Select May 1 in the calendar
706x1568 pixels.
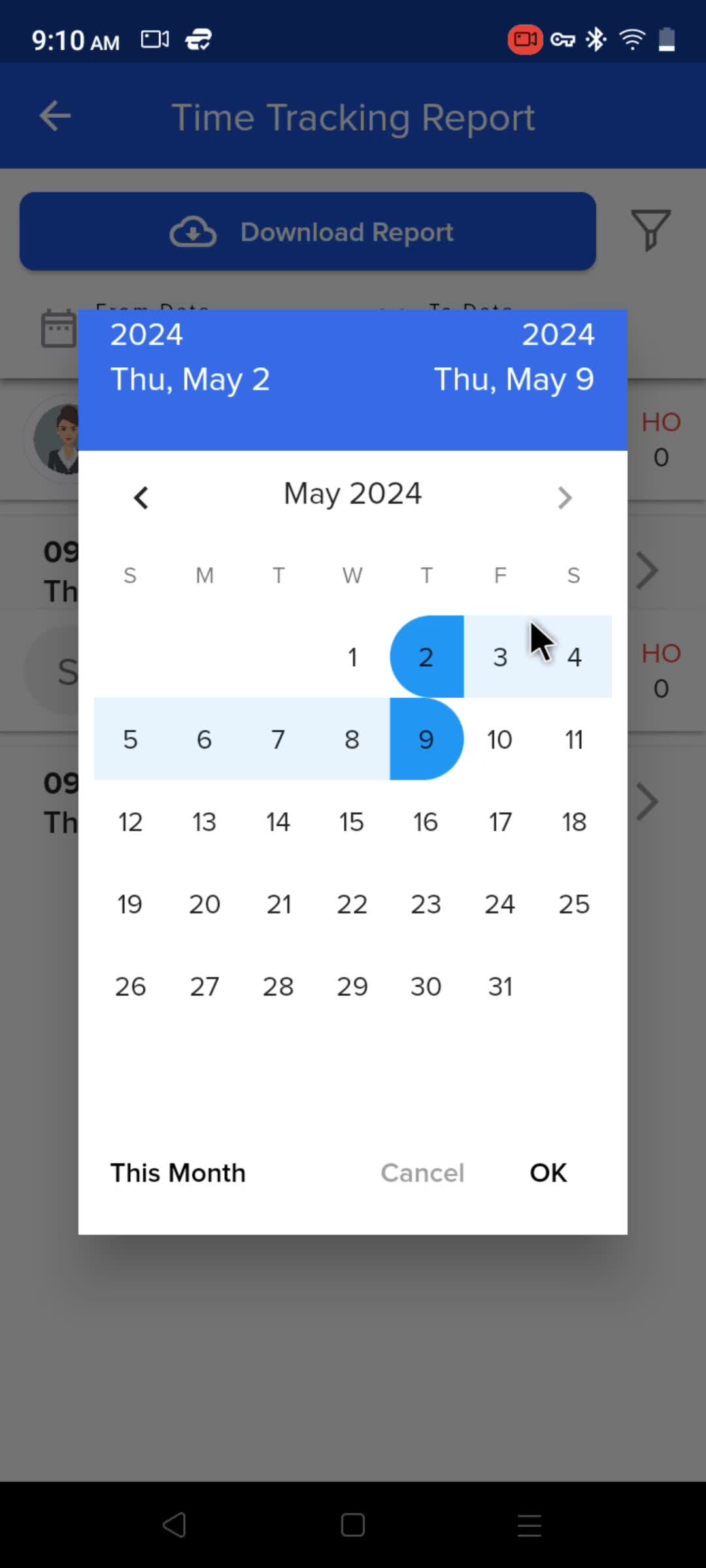pyautogui.click(x=352, y=657)
